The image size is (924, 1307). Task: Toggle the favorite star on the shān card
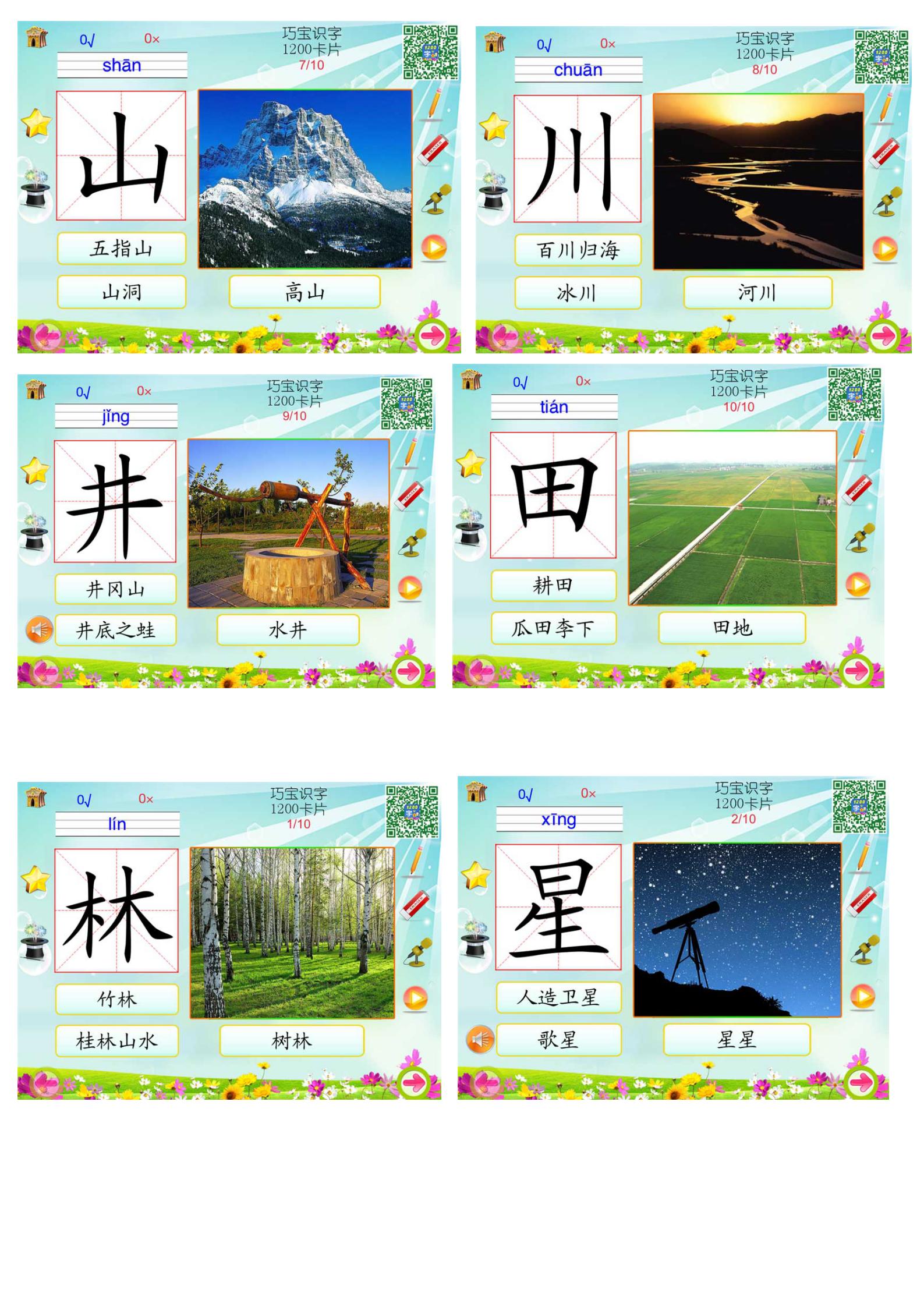pyautogui.click(x=36, y=123)
